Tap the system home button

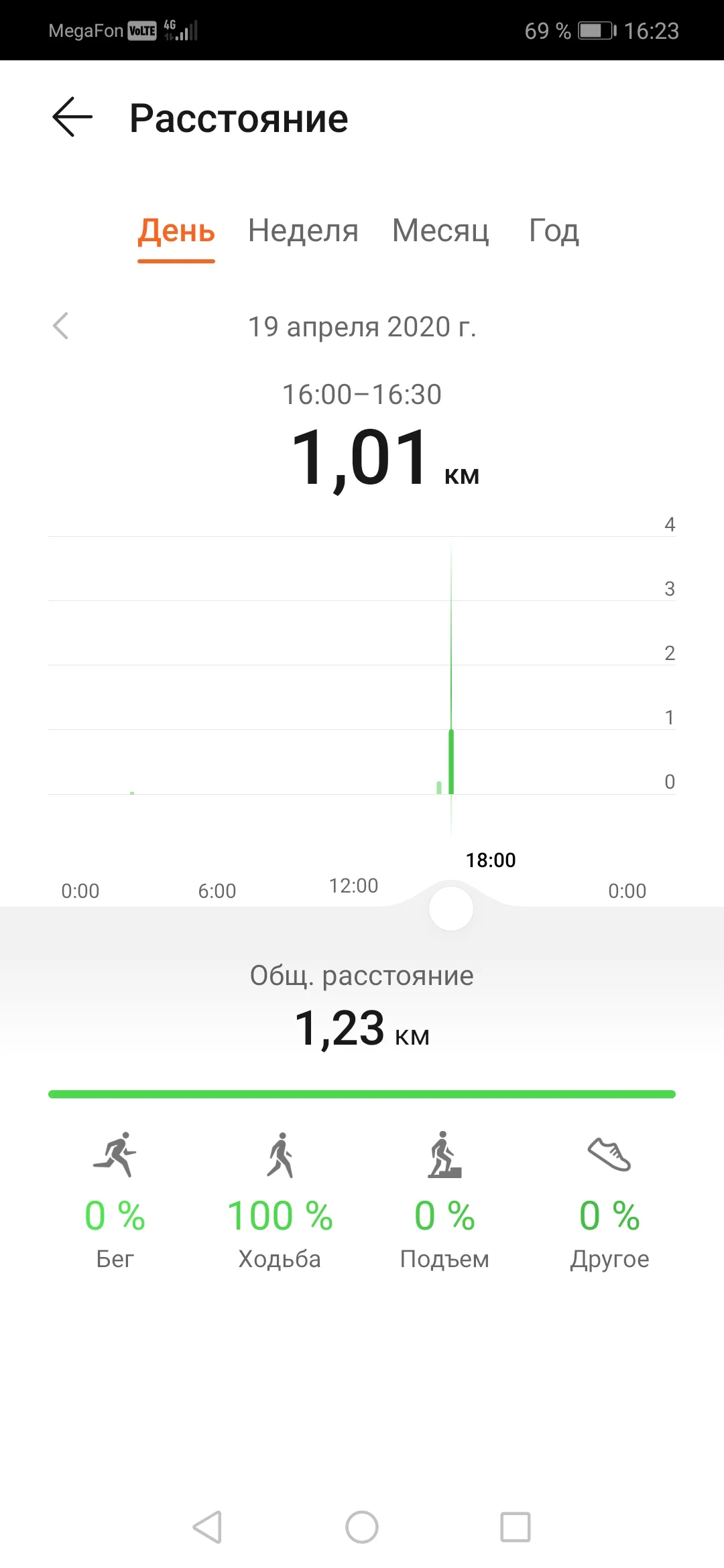point(362,1527)
